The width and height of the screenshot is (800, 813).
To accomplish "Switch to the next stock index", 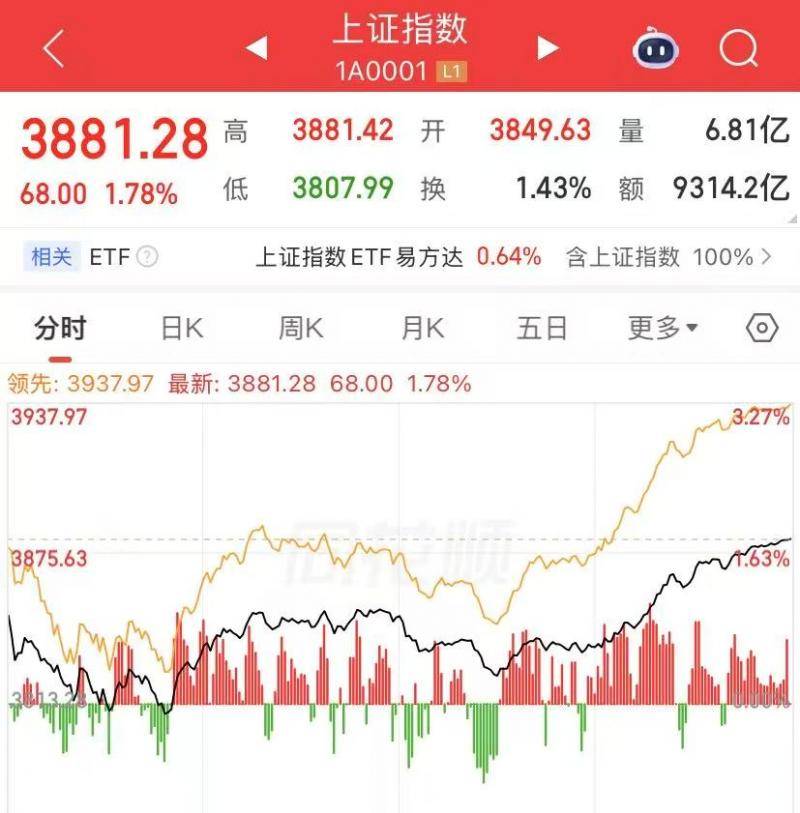I will (547, 47).
